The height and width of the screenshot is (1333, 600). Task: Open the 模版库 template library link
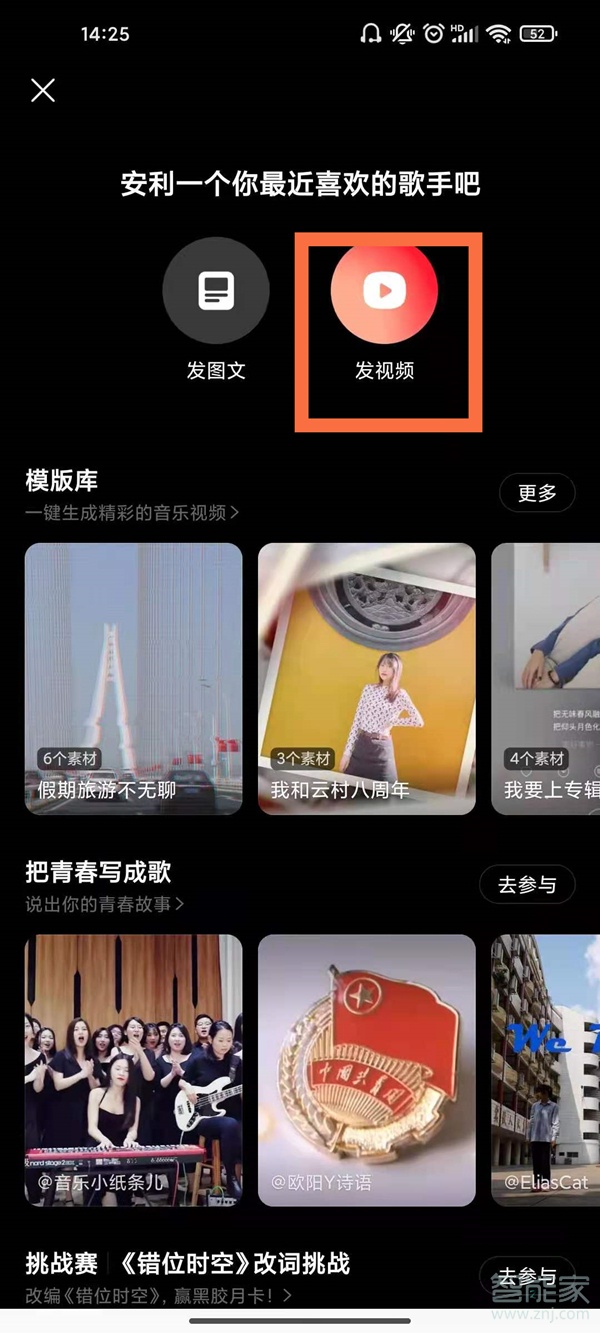[132, 513]
